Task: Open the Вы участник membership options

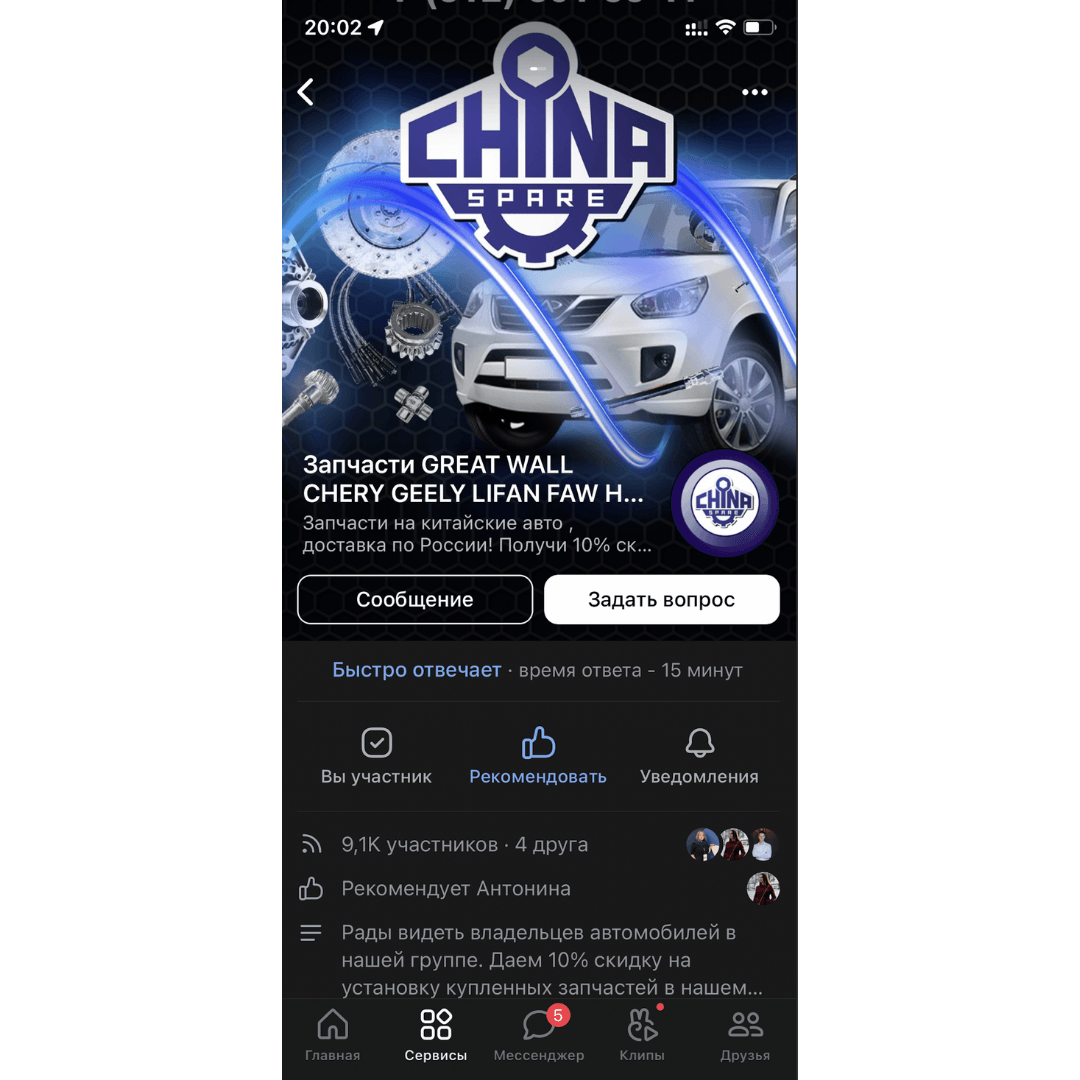Action: click(376, 756)
